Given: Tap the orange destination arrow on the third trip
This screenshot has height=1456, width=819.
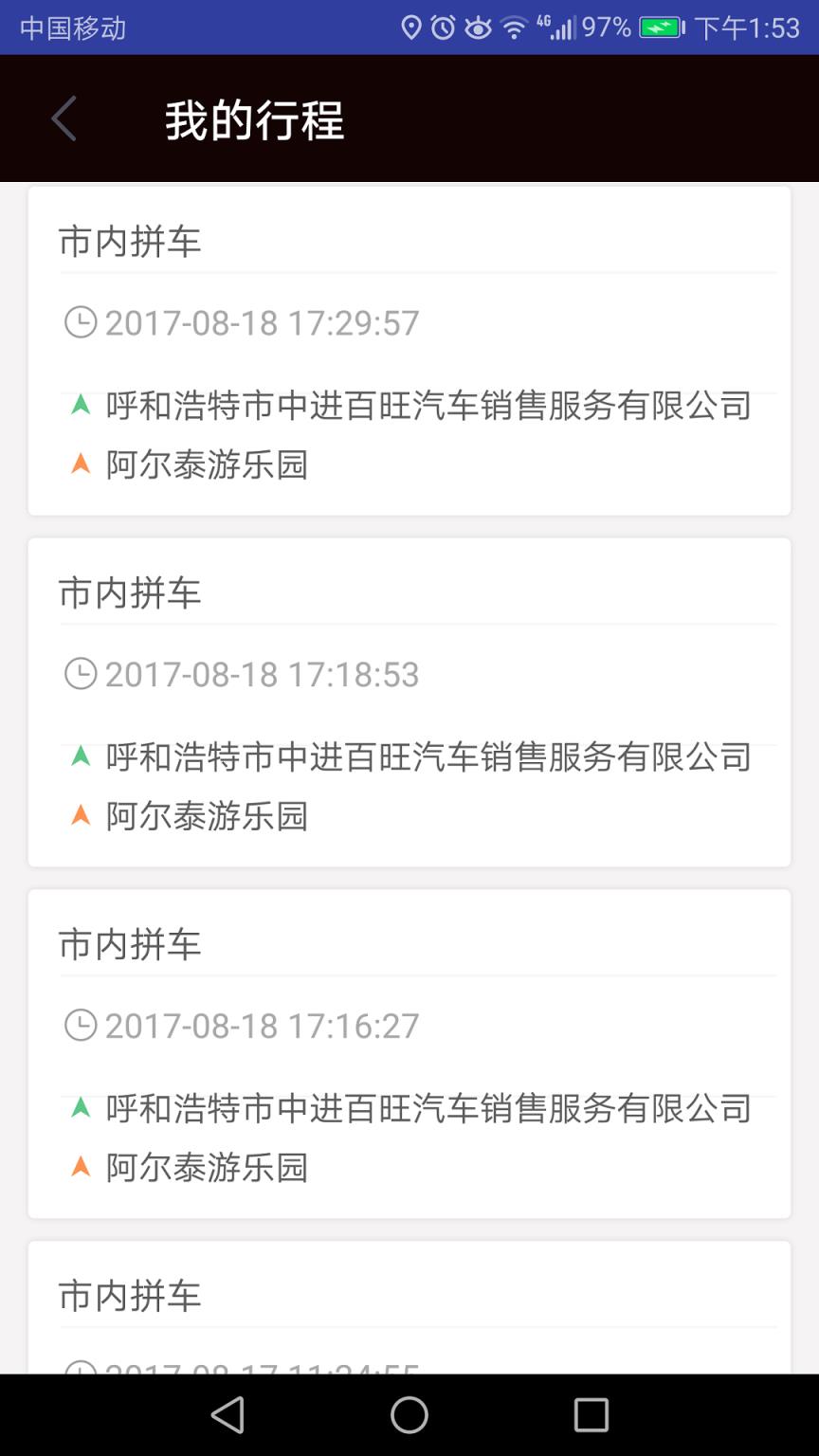Looking at the screenshot, I should coord(79,1167).
